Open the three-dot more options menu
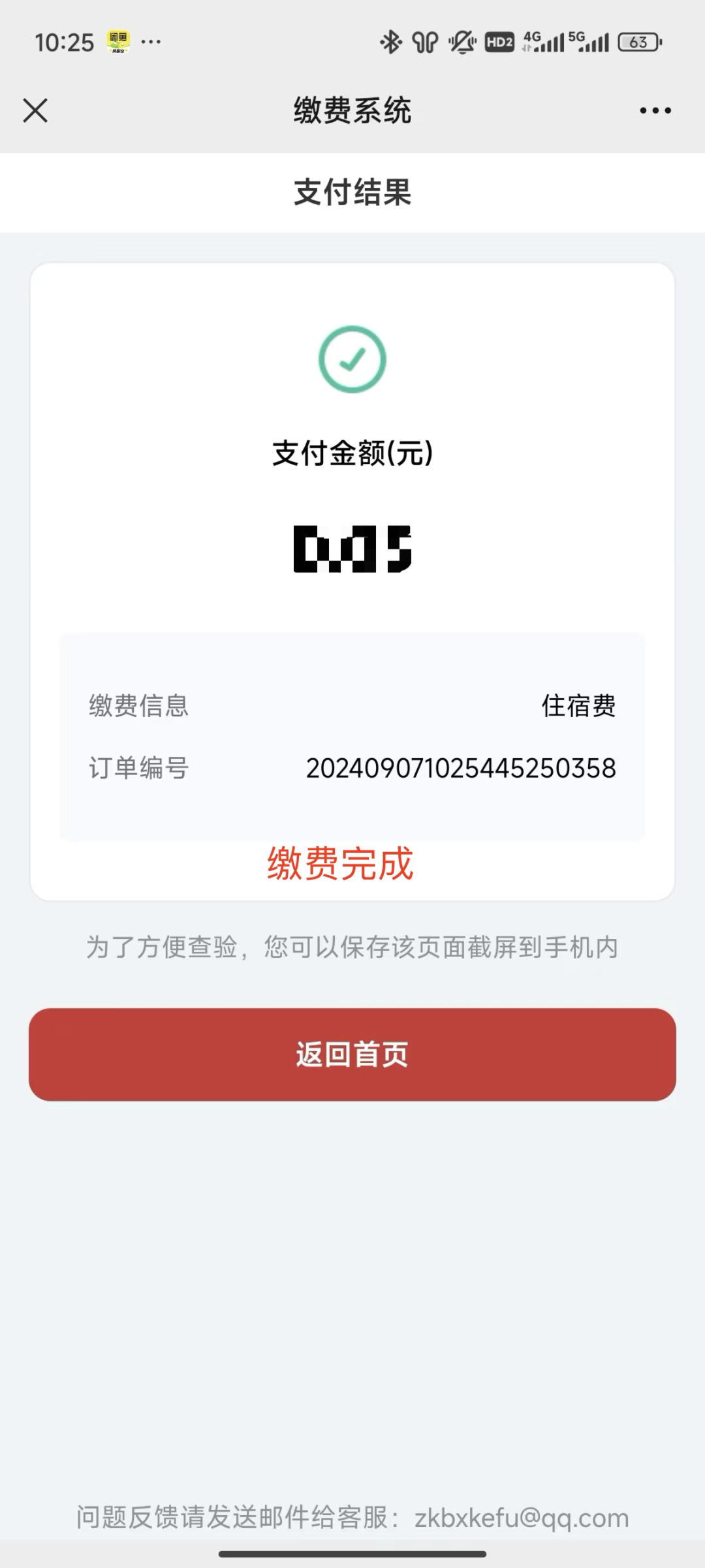705x1568 pixels. coord(655,110)
